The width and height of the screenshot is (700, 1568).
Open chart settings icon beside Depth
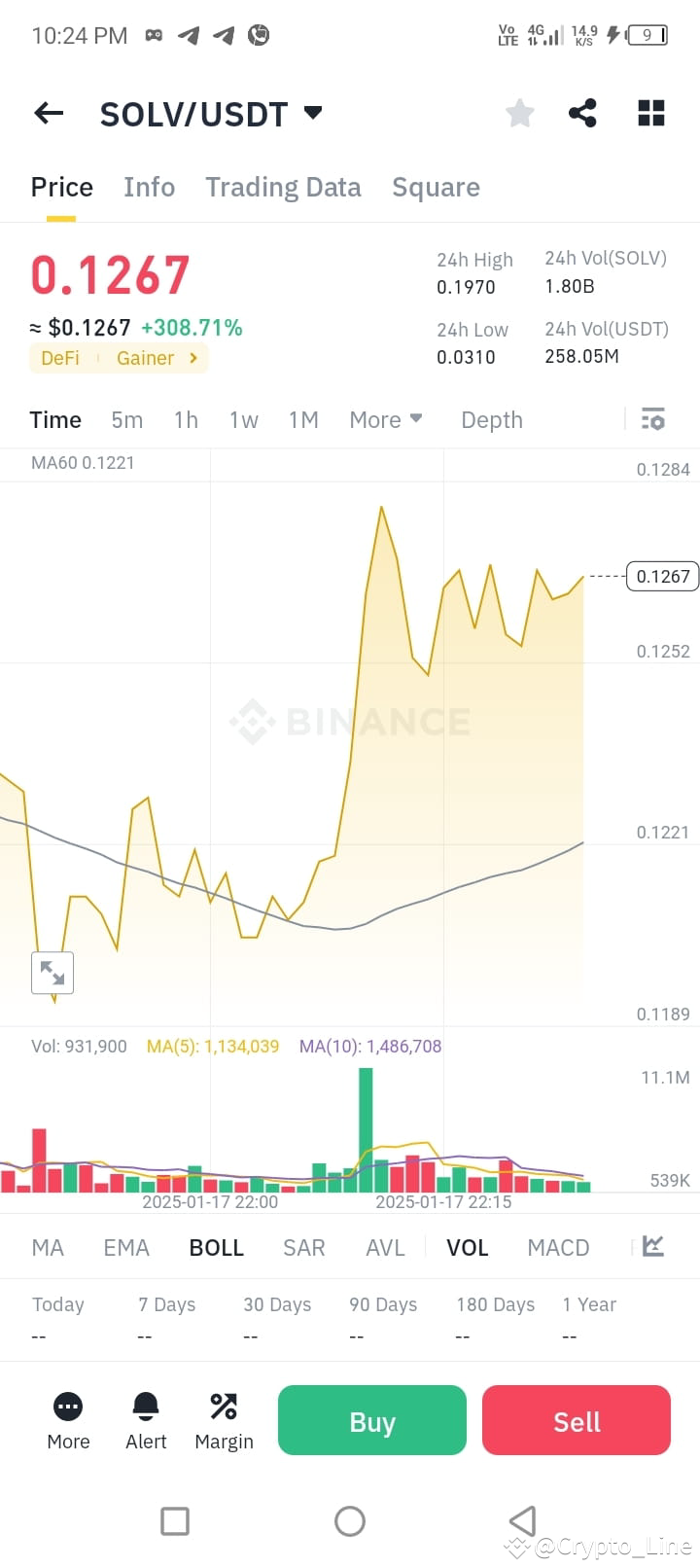click(x=652, y=419)
